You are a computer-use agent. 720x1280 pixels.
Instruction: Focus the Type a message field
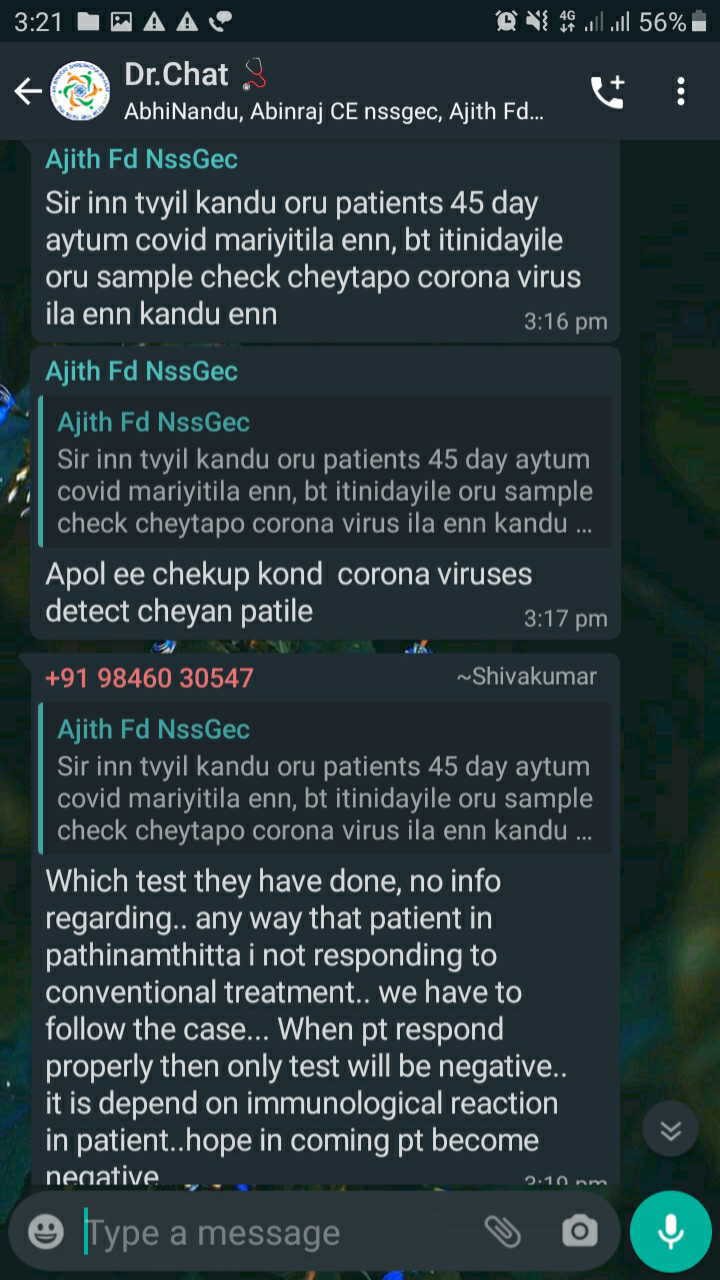[270, 1233]
